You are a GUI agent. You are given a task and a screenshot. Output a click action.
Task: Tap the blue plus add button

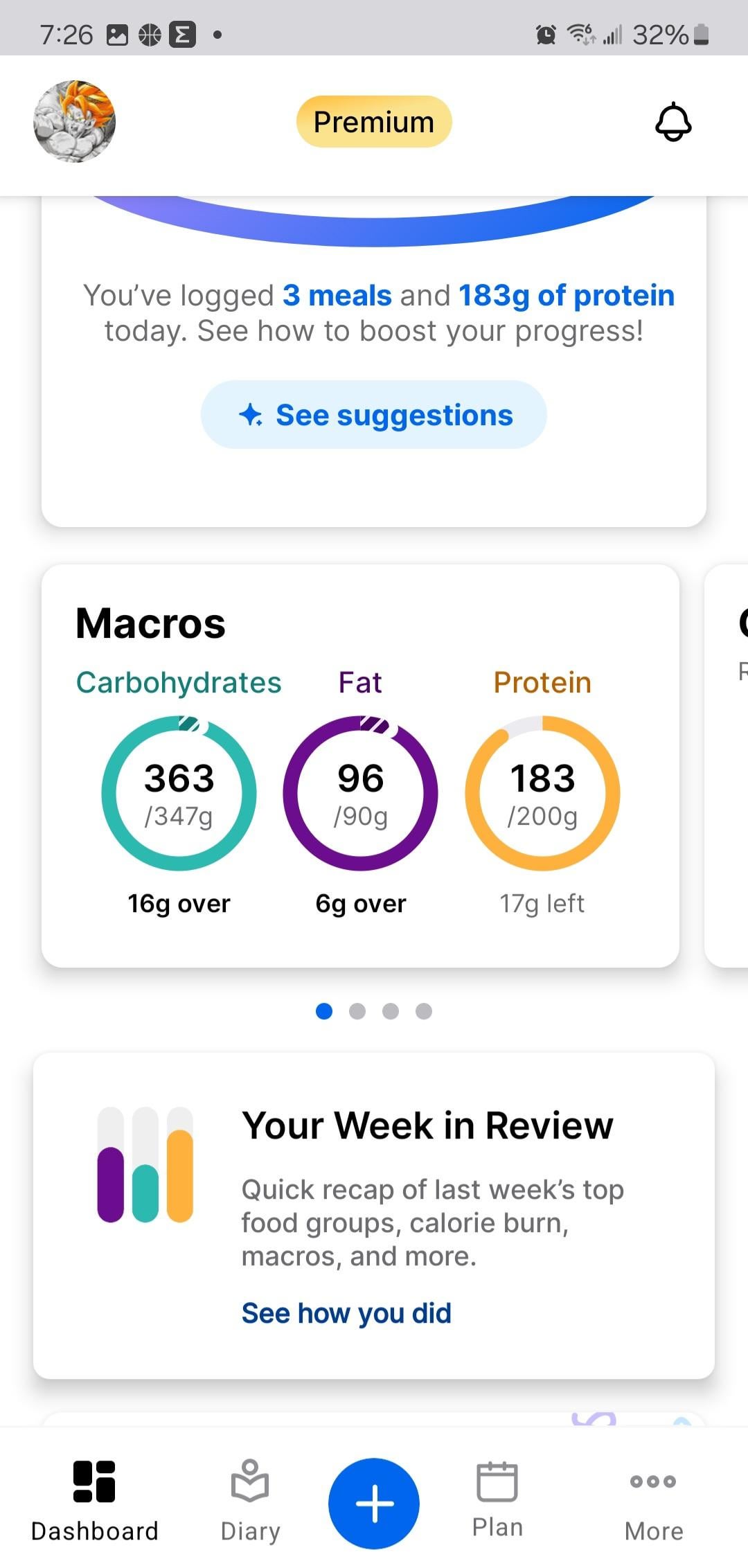[374, 1503]
